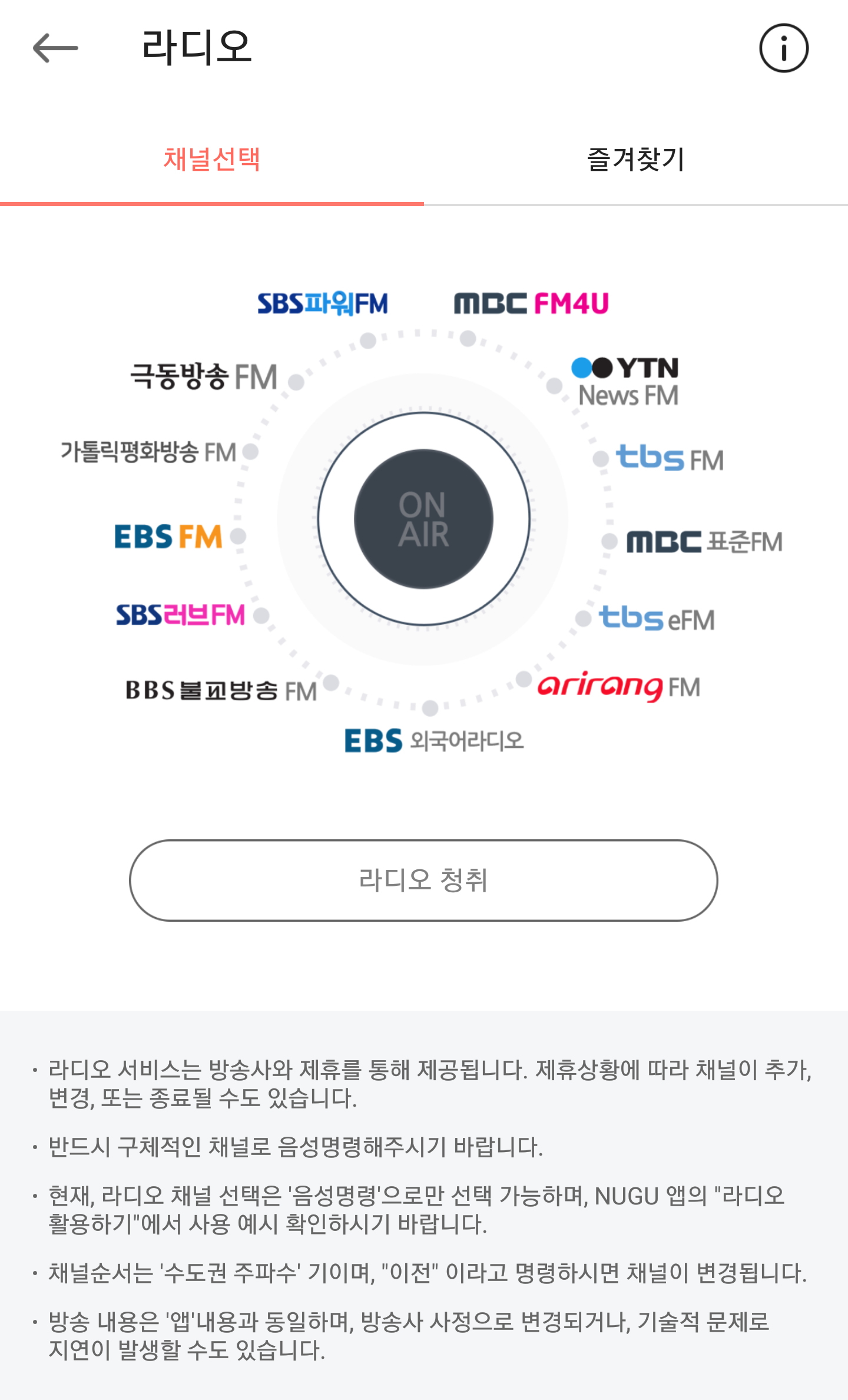
Task: Pick the BBS 불교방송 FM channel
Action: (221, 690)
